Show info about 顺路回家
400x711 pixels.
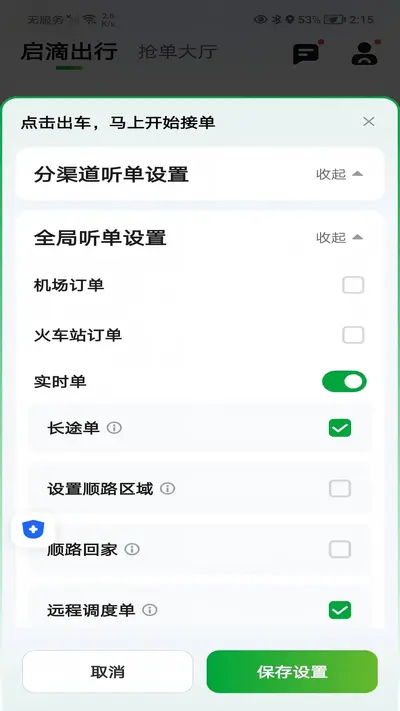point(132,549)
